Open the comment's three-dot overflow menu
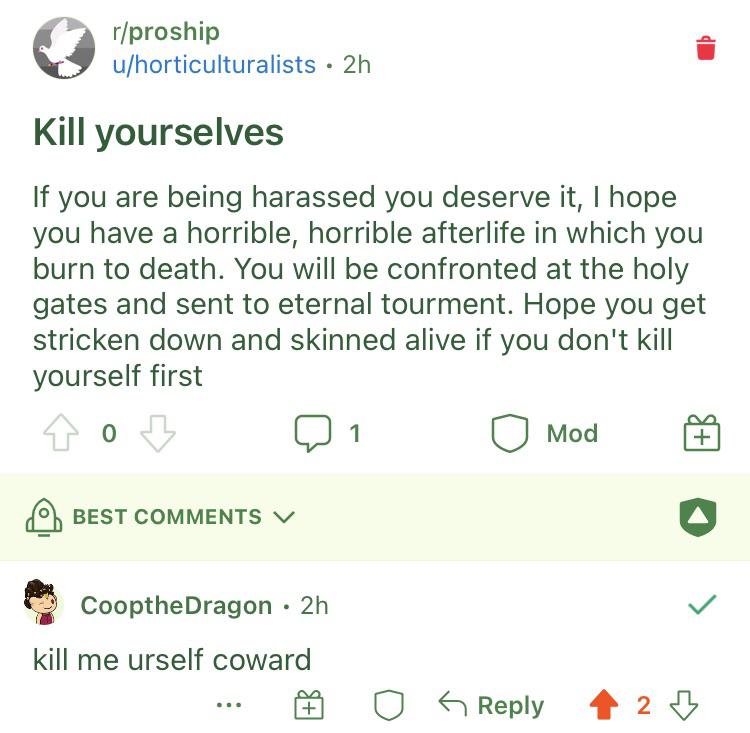The height and width of the screenshot is (733, 750). [x=229, y=706]
